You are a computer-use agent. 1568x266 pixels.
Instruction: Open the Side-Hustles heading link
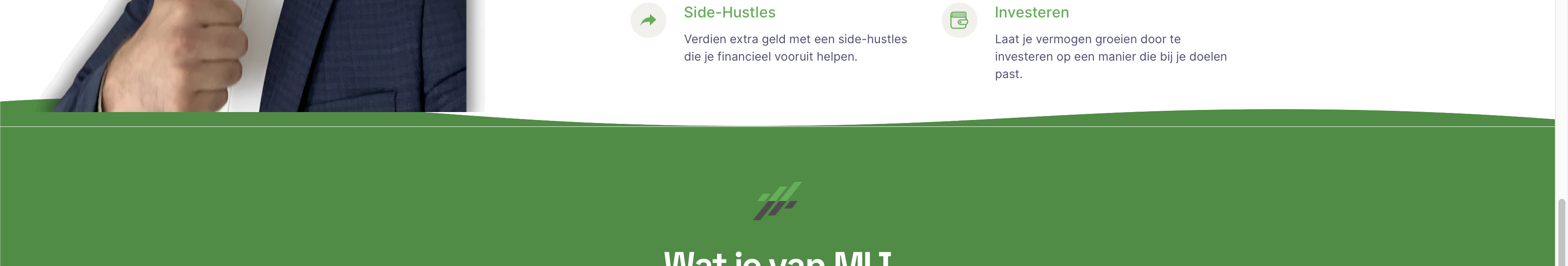tap(729, 12)
